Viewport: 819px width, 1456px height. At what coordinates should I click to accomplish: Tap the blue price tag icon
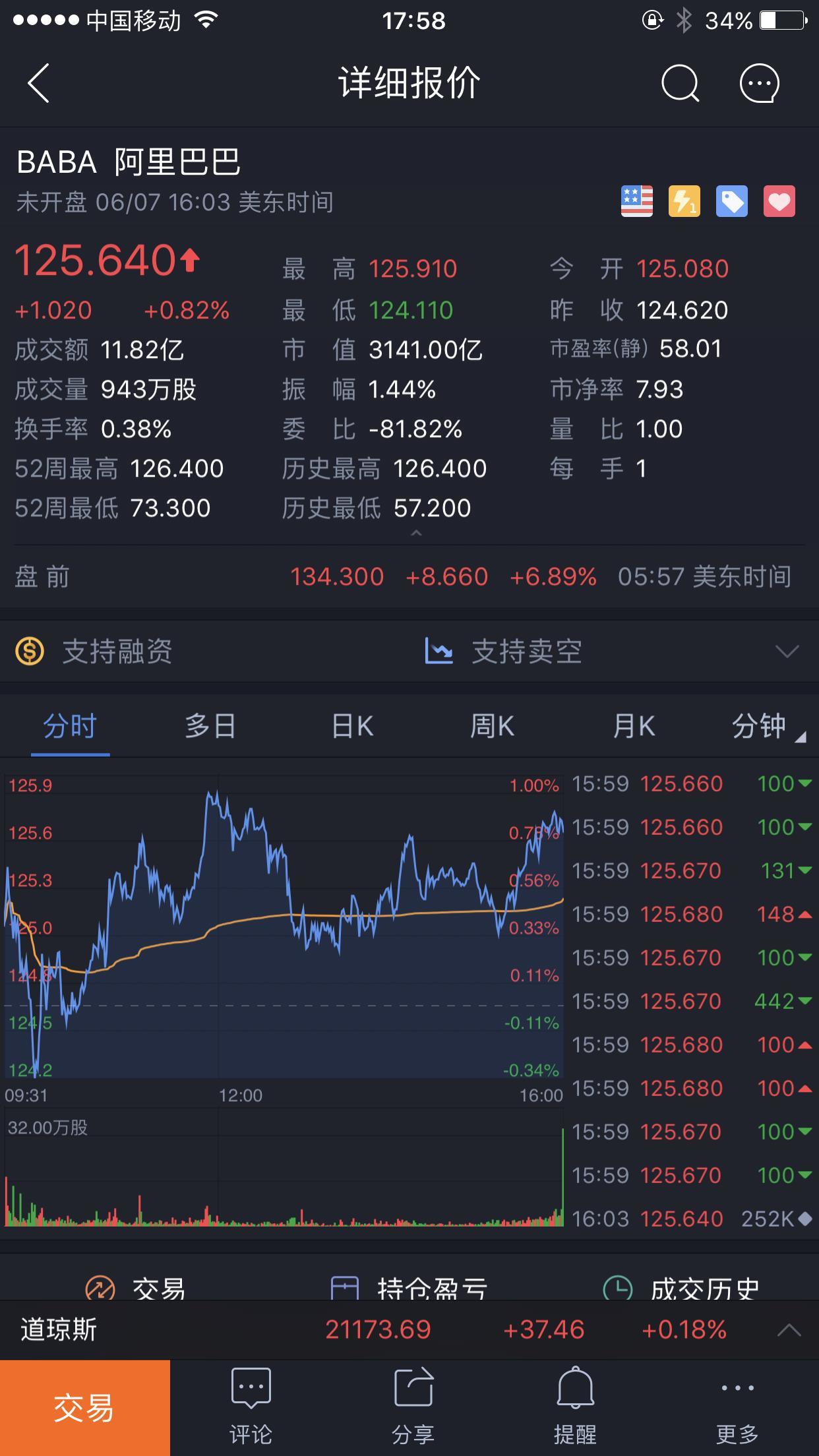click(x=732, y=201)
